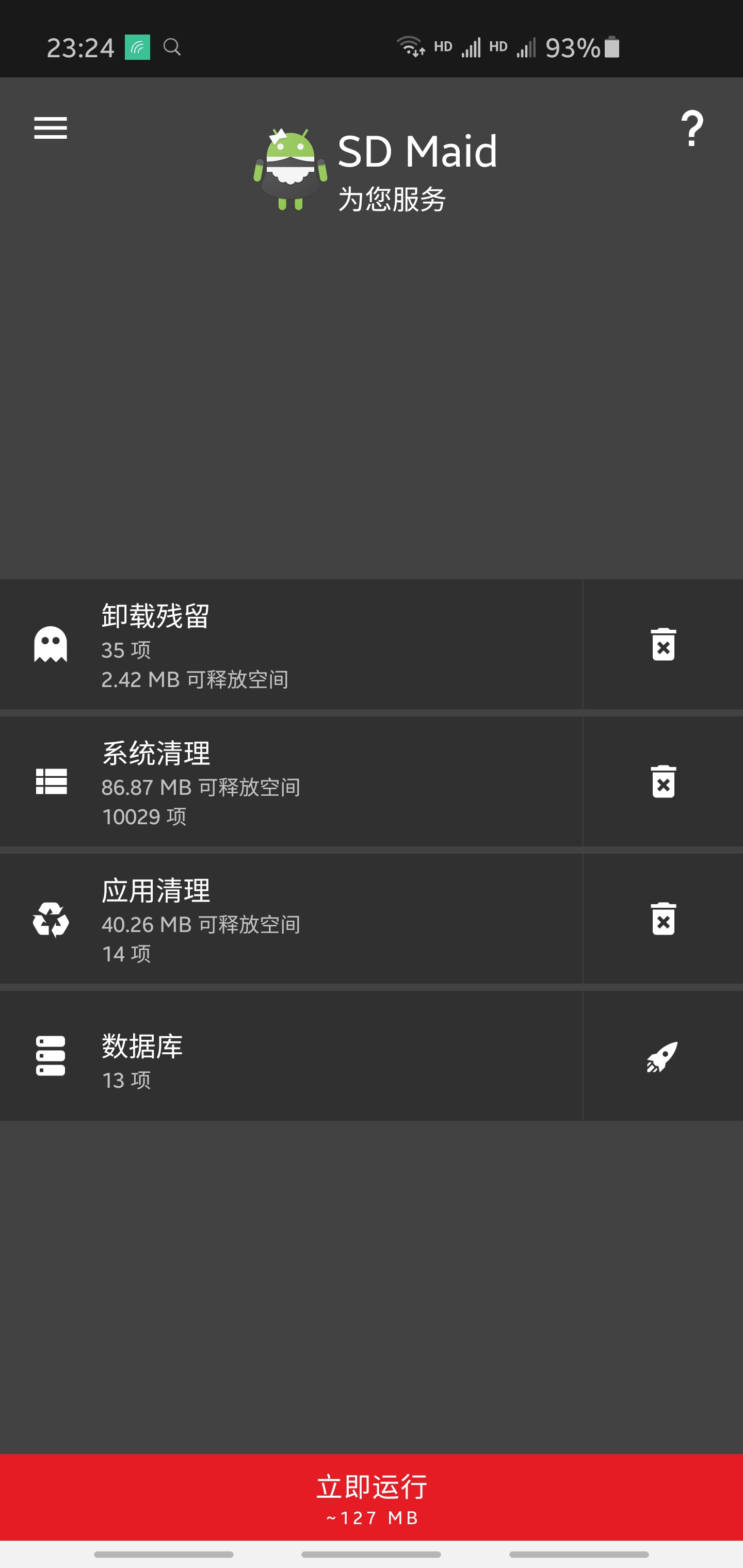Viewport: 743px width, 1568px height.
Task: Tap the search icon in status bar
Action: (x=171, y=46)
